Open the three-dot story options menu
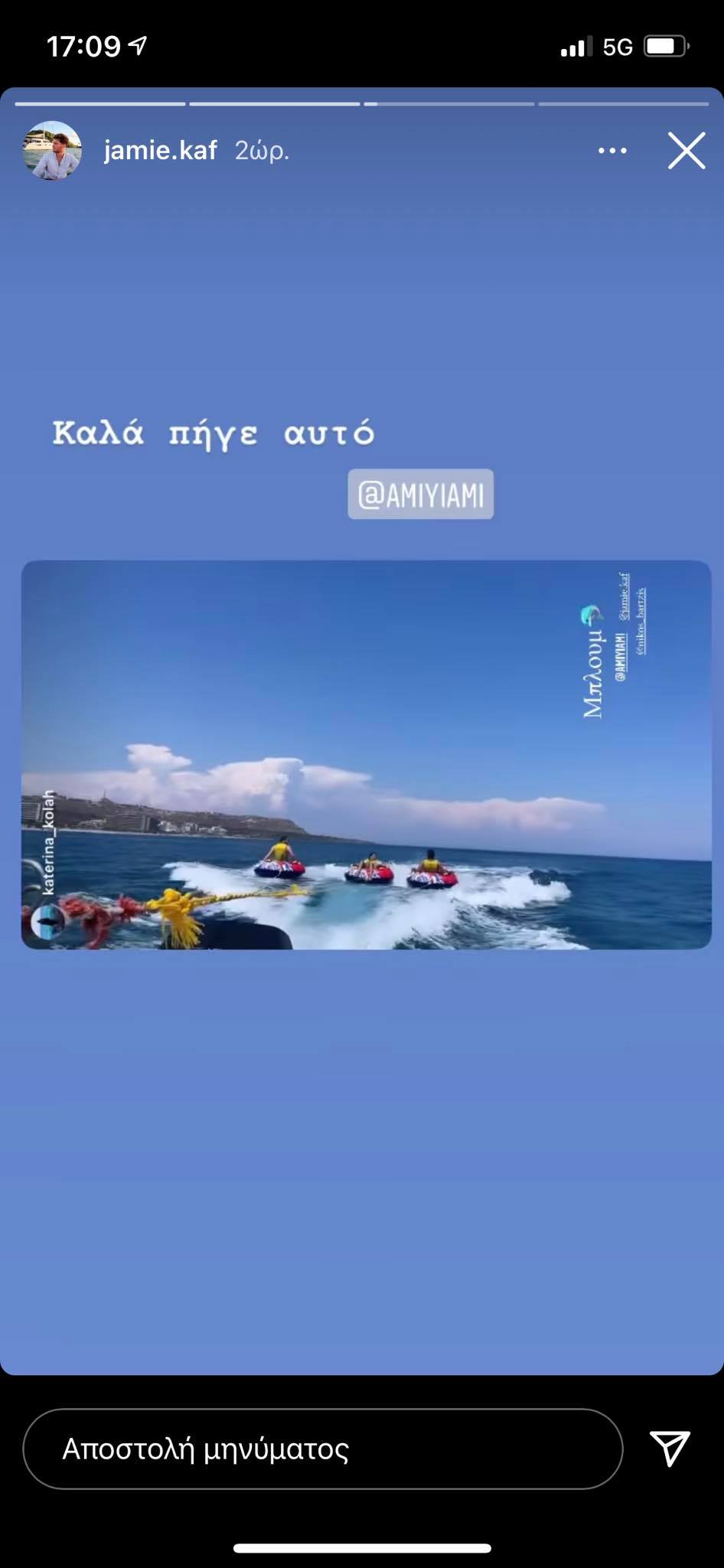 coord(612,151)
